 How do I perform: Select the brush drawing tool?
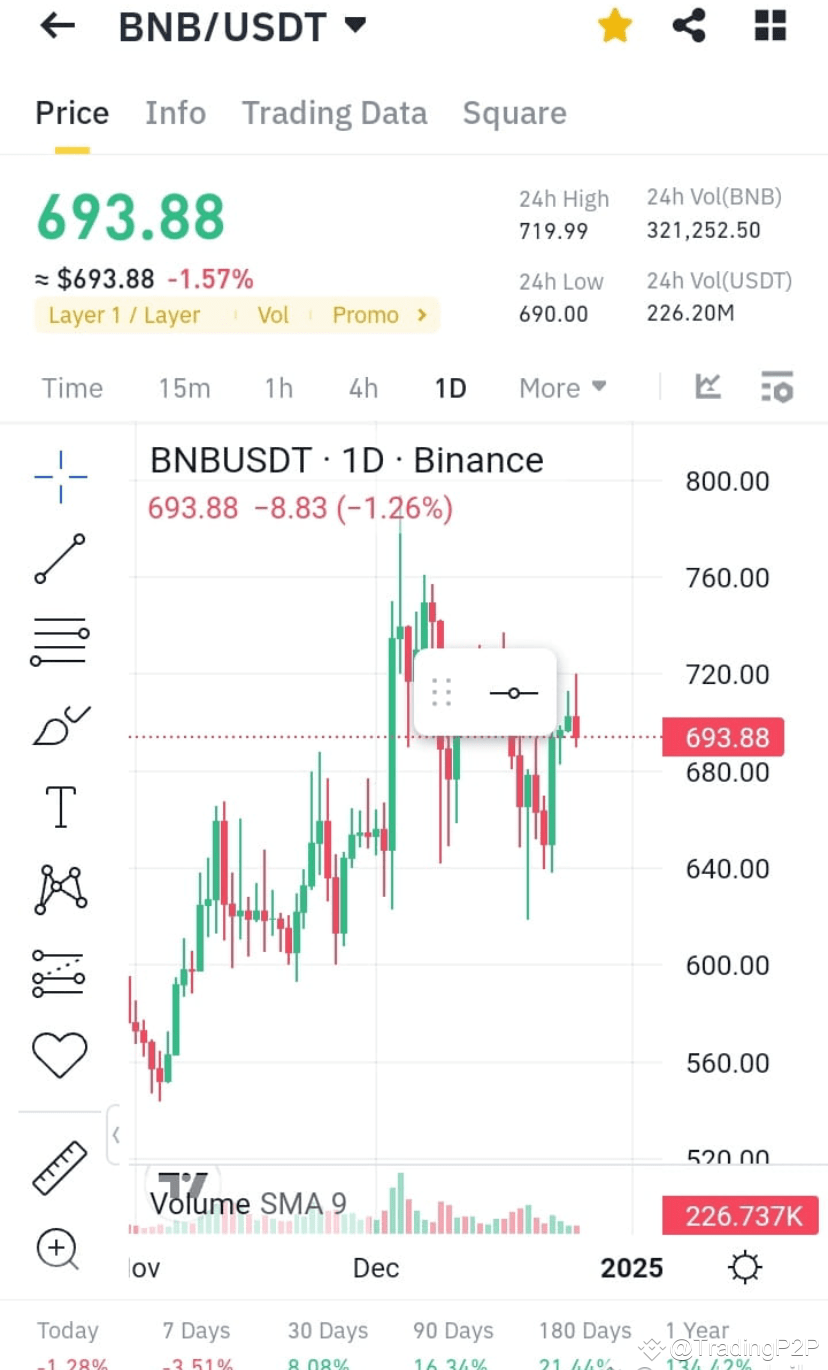tap(58, 723)
